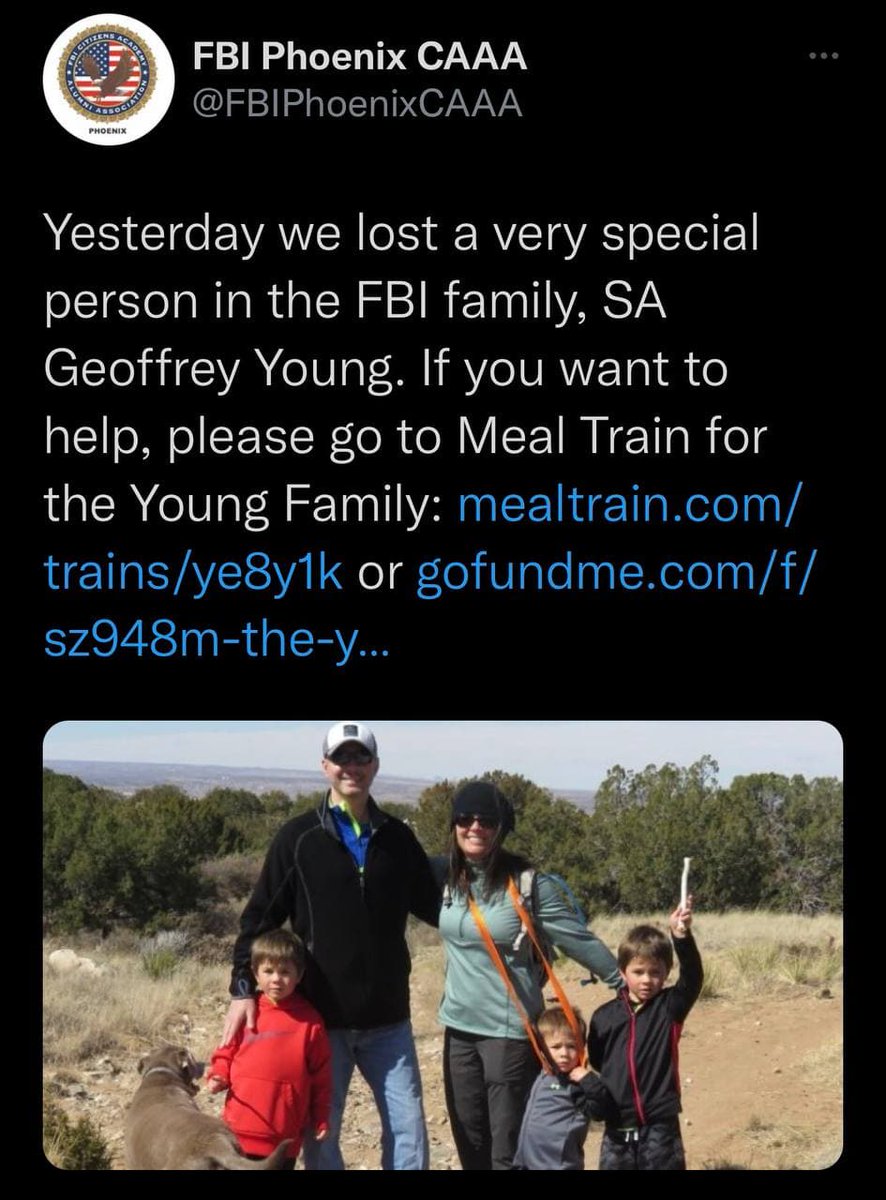Open the tweet's three-dot overflow menu

pos(826,58)
